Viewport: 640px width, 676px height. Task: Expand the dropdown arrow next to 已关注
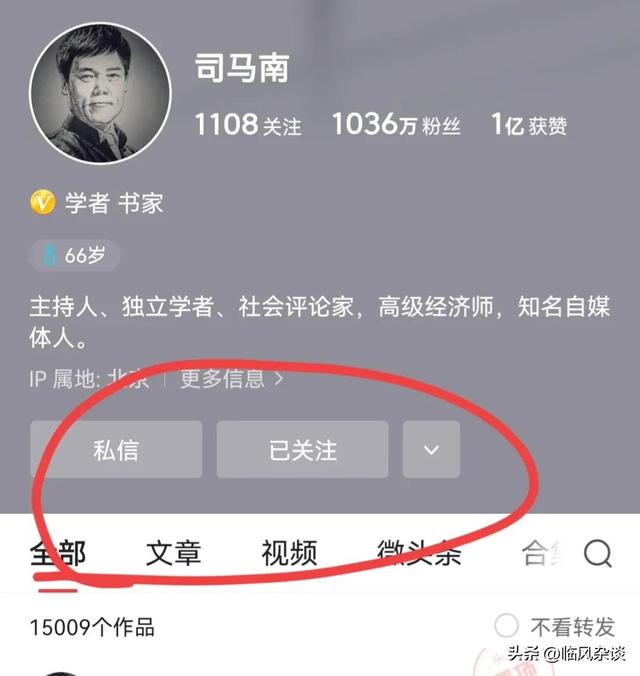pyautogui.click(x=431, y=449)
